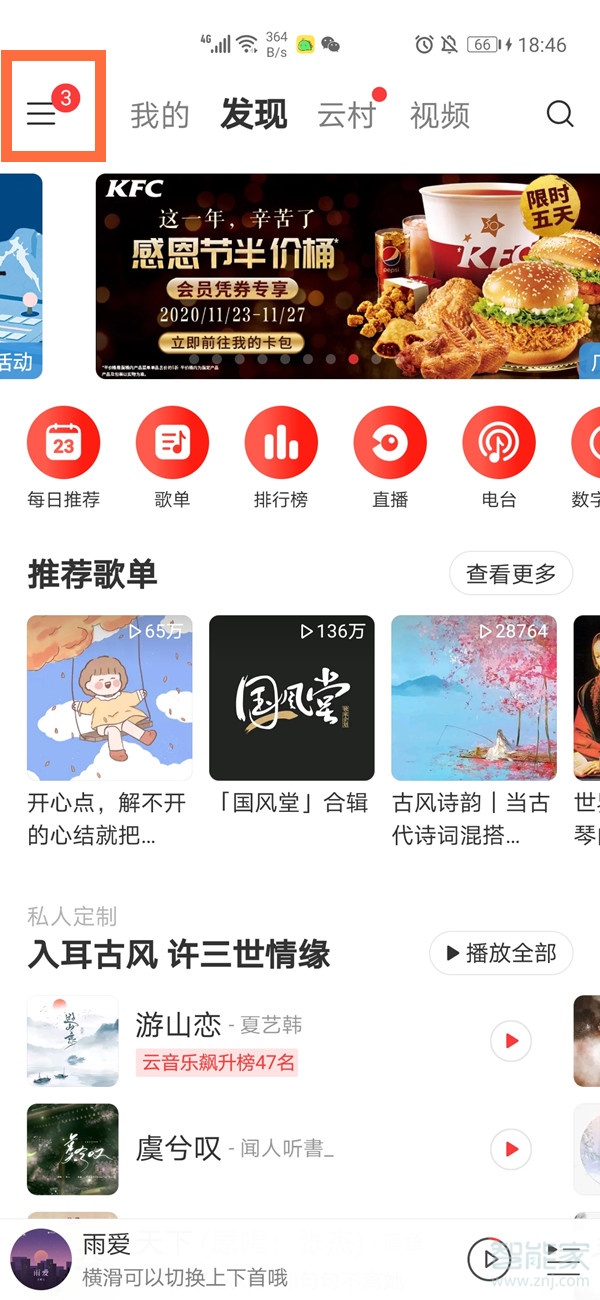Tap the 播放全部 button
The height and width of the screenshot is (1300, 600).
(501, 953)
